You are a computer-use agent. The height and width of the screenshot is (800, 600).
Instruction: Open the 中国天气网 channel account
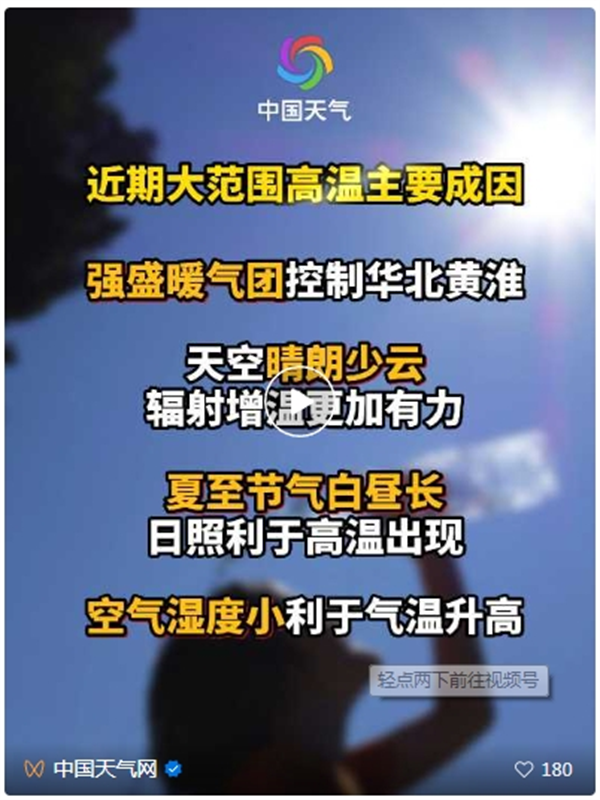coord(104,769)
